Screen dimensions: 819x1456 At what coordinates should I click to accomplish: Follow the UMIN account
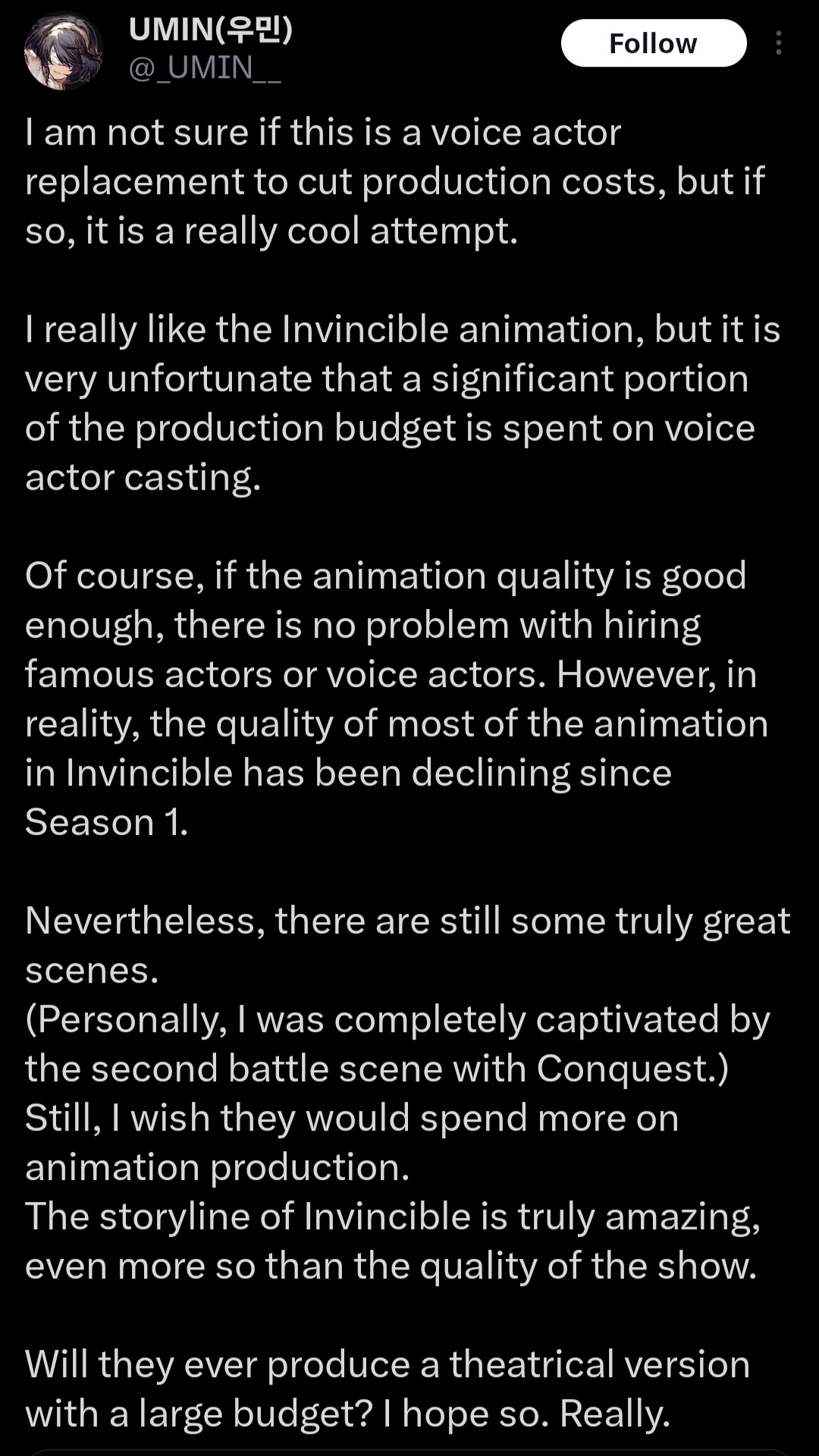coord(653,43)
